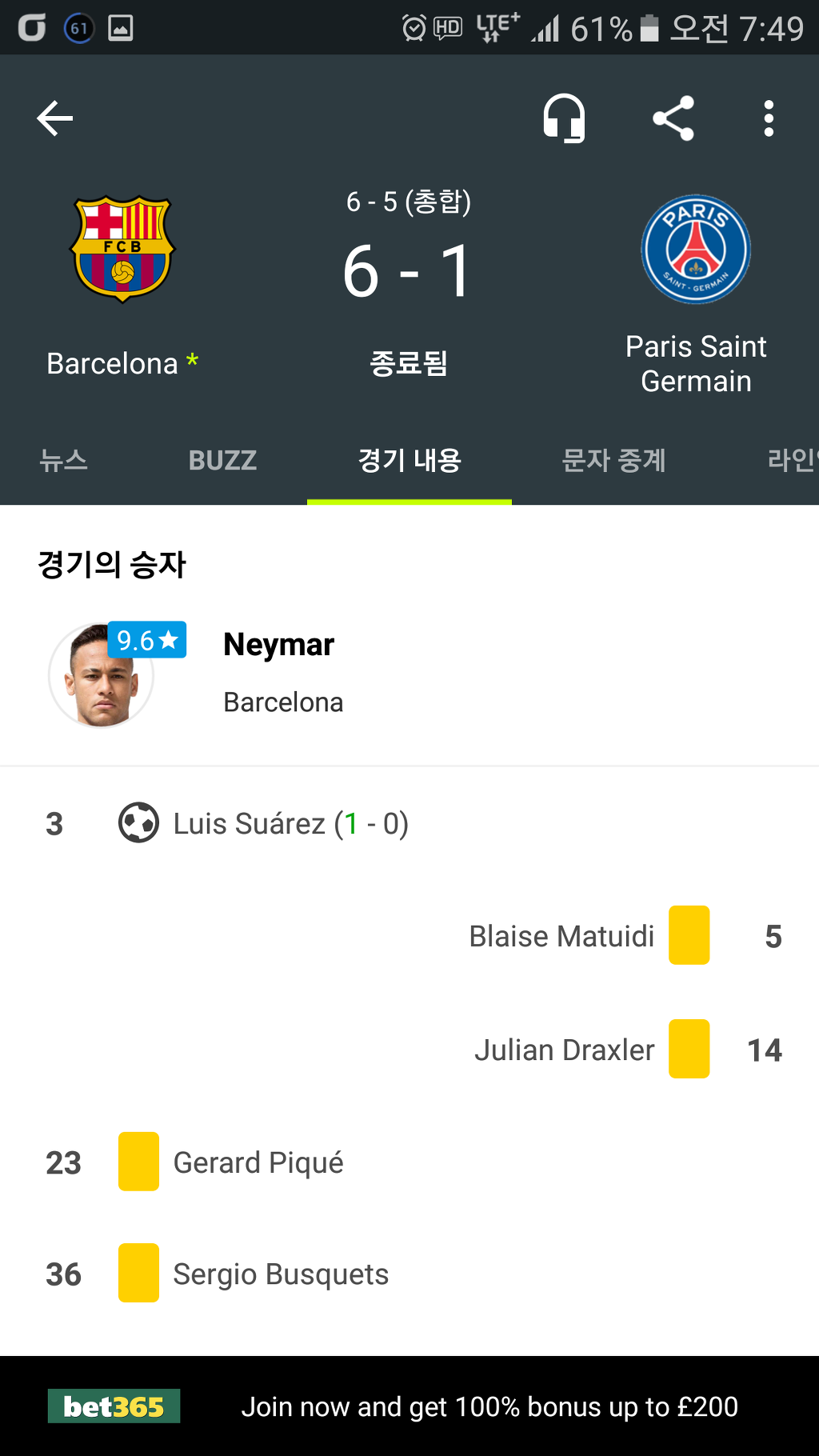The image size is (819, 1456).
Task: Open Blaise Matuidi yellow card event
Action: (x=409, y=936)
